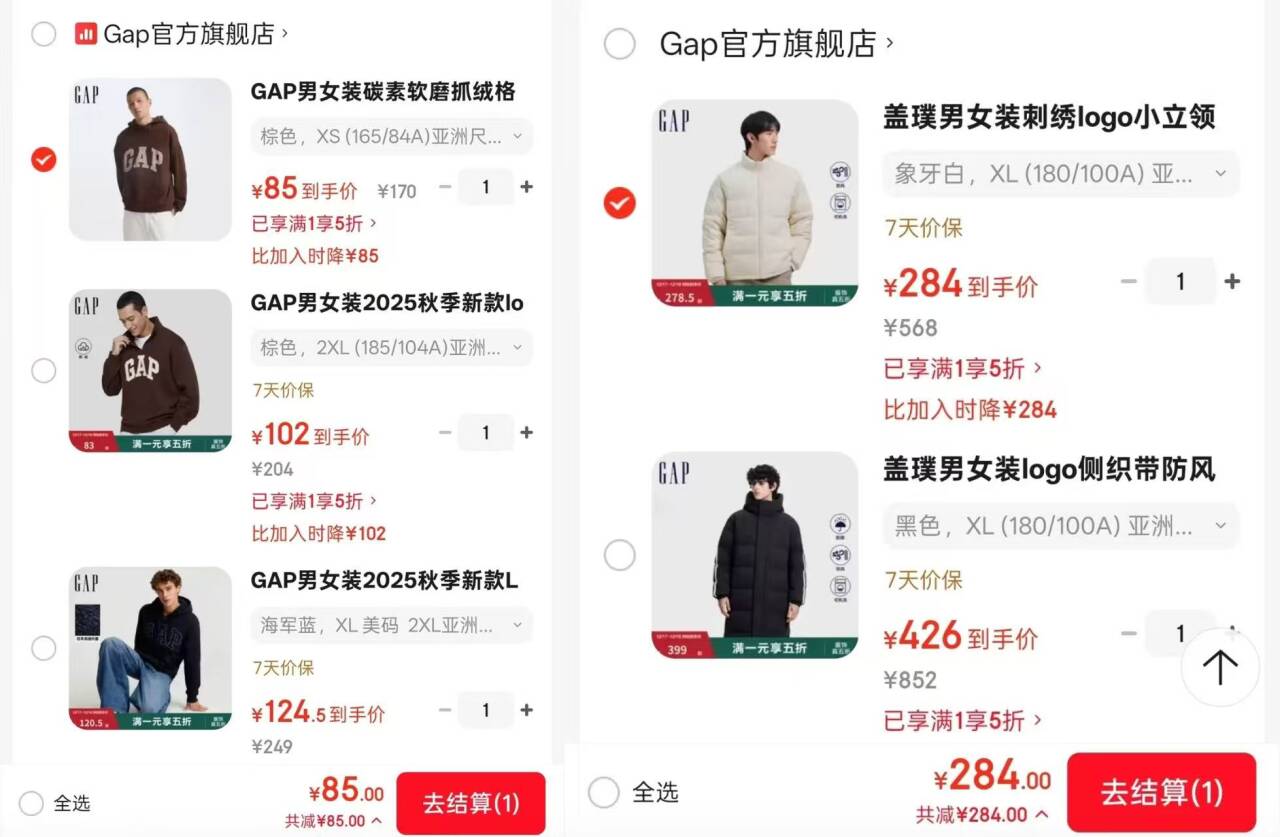
Task: Select the 海军蓝 XL hoodie item
Action: point(44,648)
